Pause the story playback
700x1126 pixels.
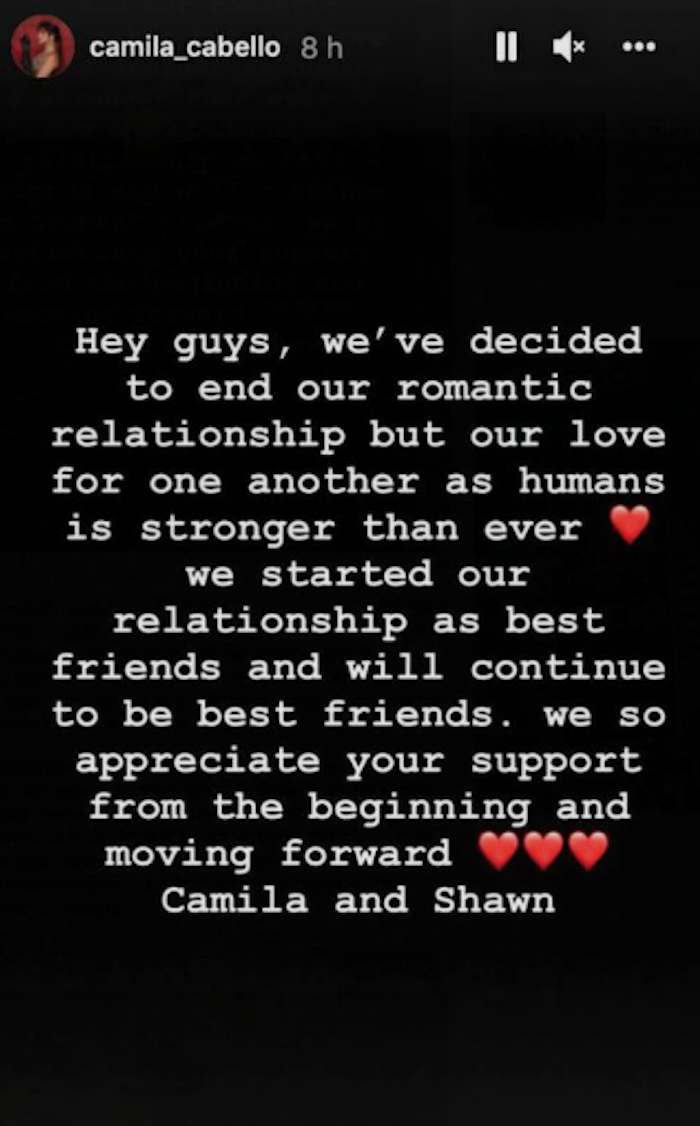coord(507,47)
